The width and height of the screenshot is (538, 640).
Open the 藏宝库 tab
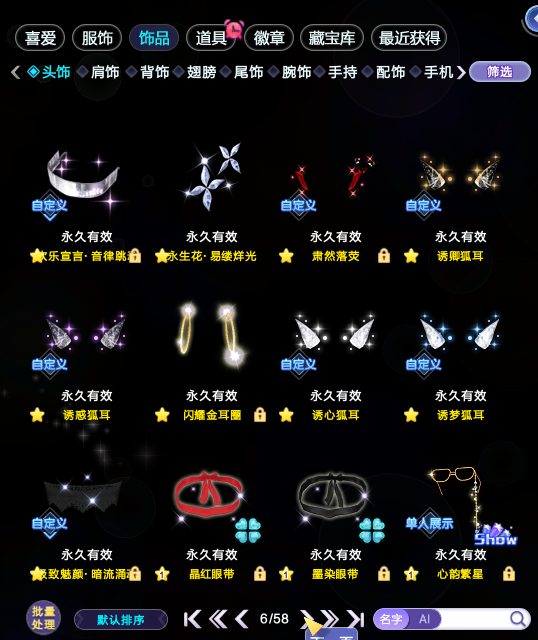tap(331, 38)
